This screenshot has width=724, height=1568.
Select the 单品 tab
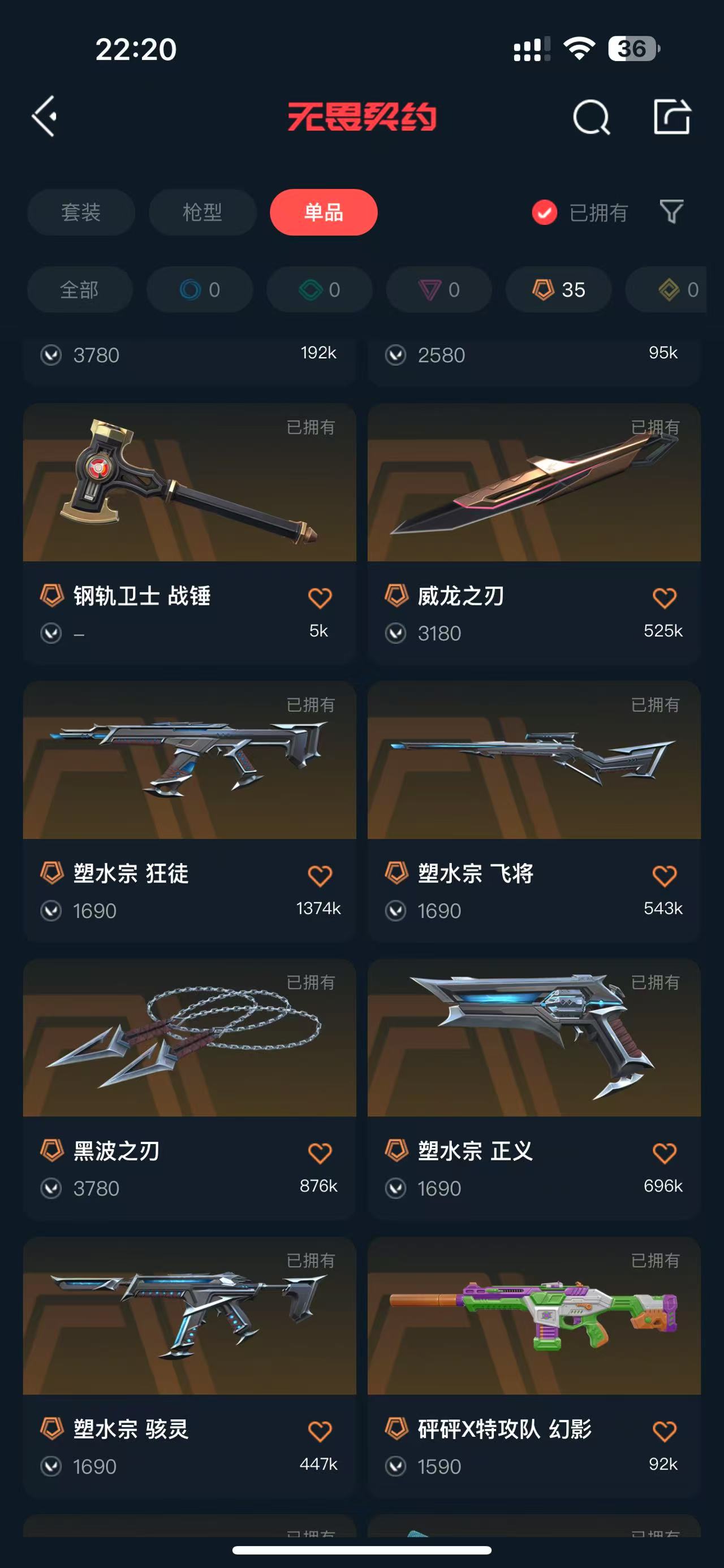coord(324,212)
